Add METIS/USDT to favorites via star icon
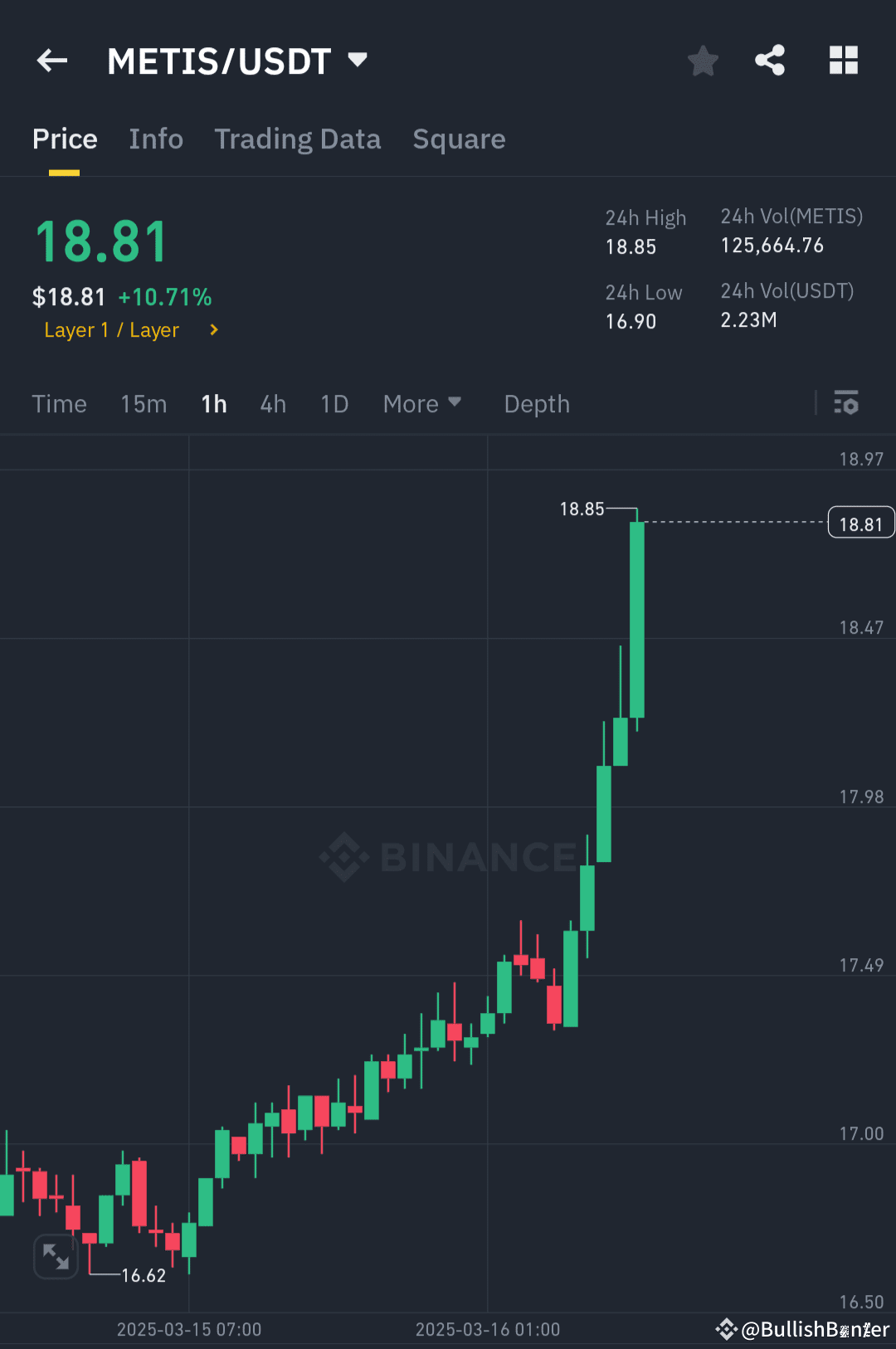 coord(703,60)
